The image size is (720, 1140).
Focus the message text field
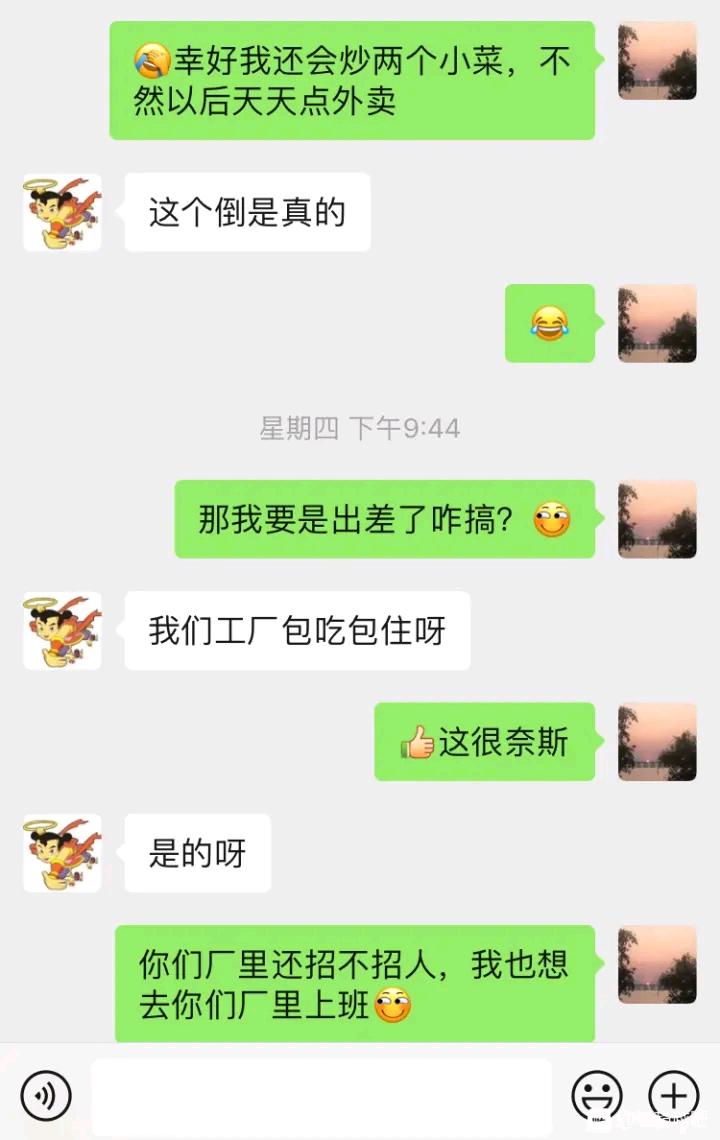click(x=321, y=1096)
